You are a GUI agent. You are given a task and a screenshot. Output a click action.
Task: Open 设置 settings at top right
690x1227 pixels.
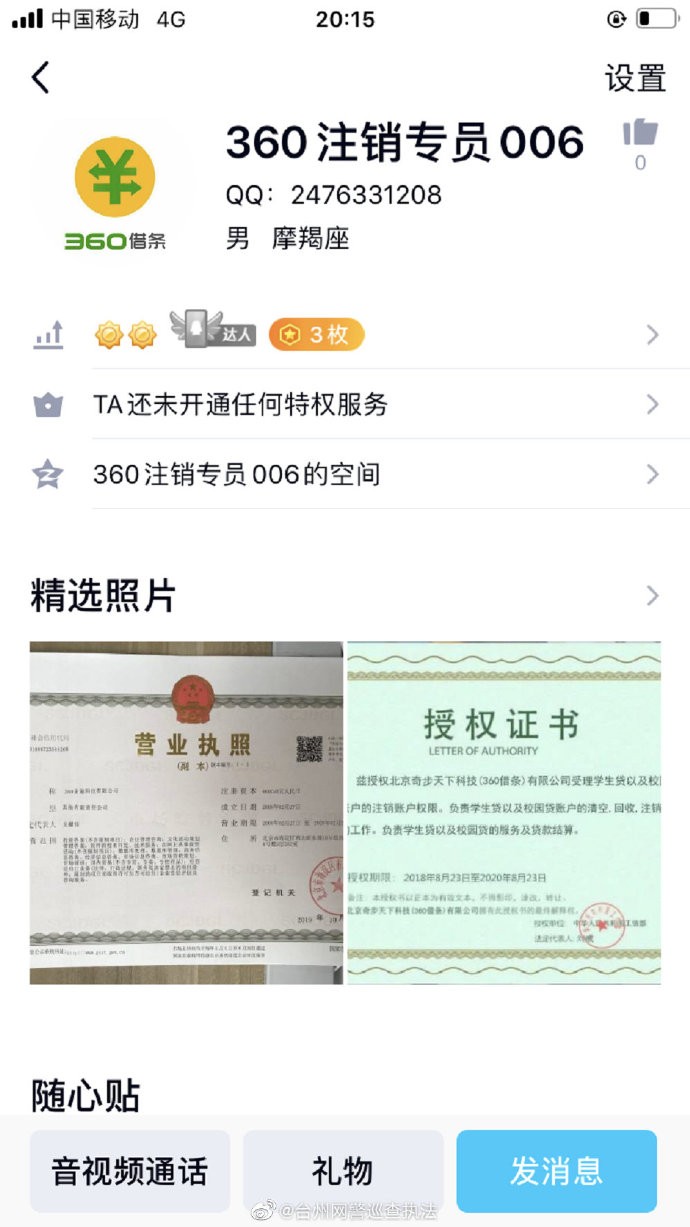[x=634, y=78]
